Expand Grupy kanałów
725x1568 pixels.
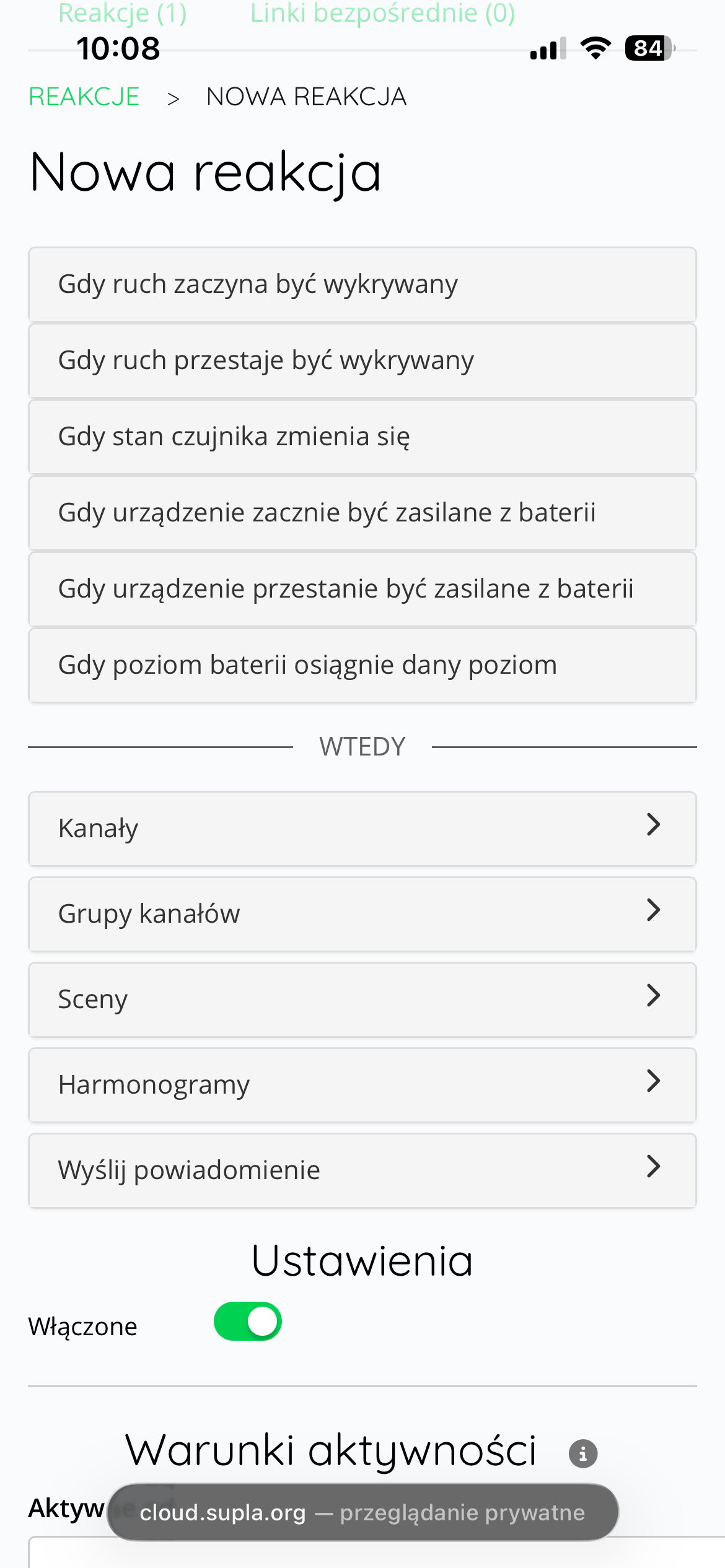[x=362, y=914]
